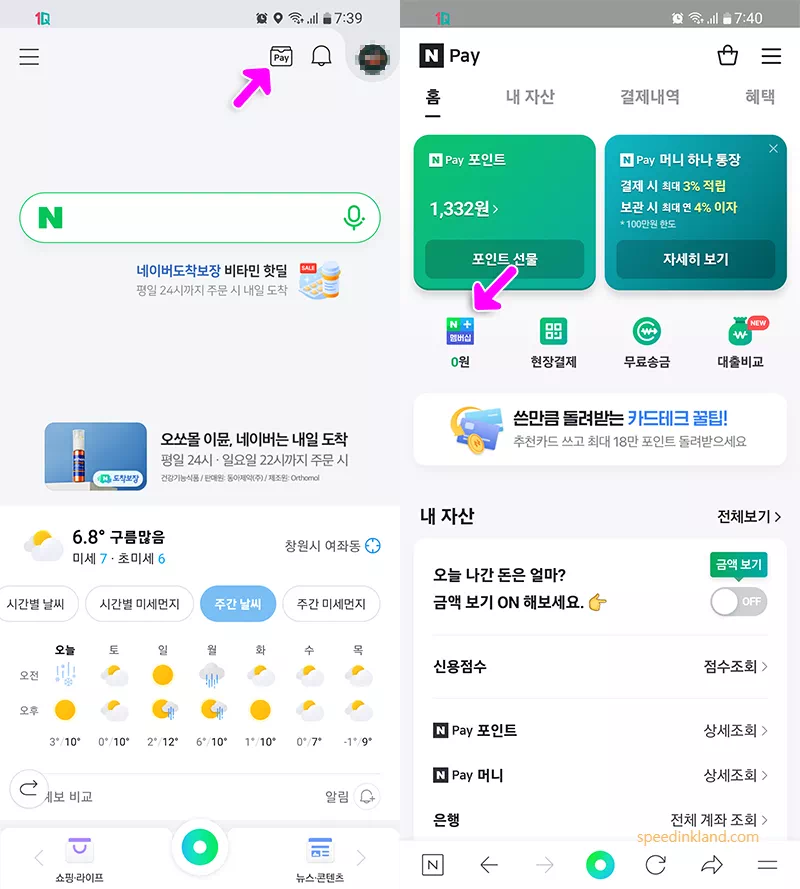Open the shopping basket icon
This screenshot has height=889, width=800.
click(727, 56)
